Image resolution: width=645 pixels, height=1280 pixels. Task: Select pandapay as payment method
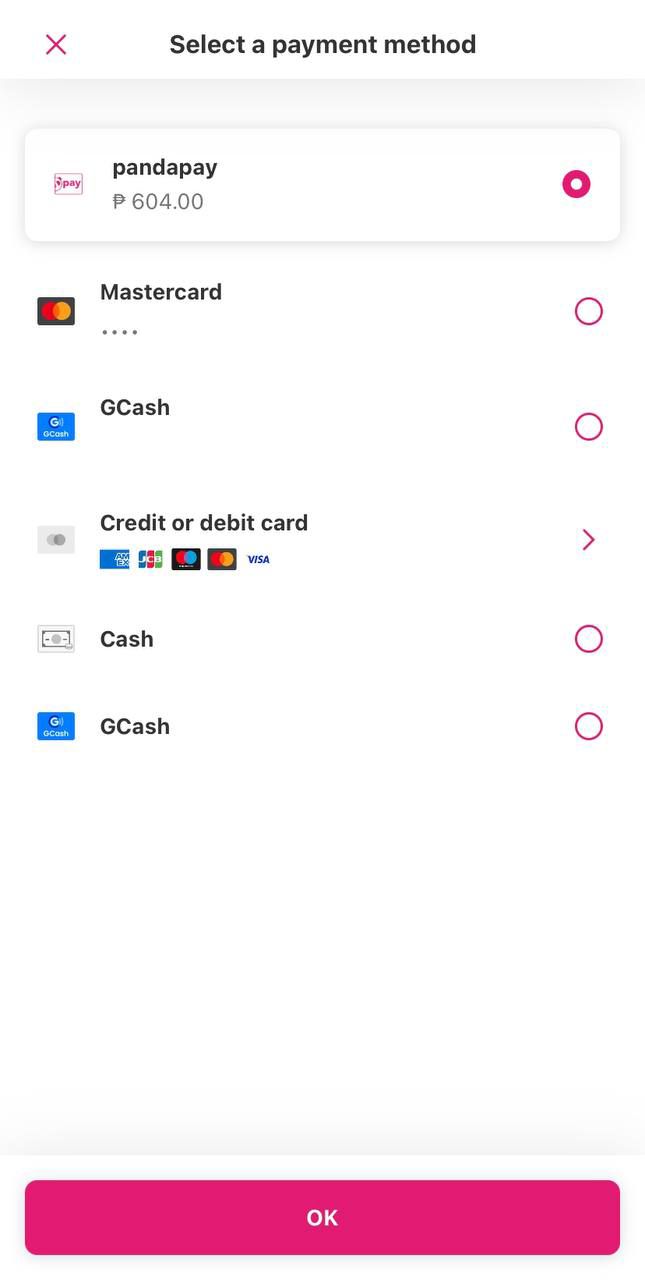[x=576, y=184]
